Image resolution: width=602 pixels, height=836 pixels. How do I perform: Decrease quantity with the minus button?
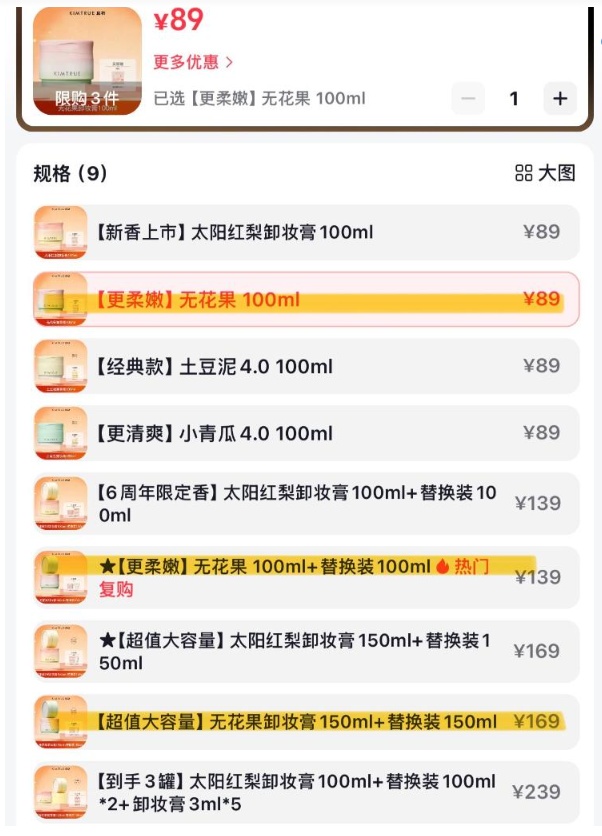(x=467, y=98)
